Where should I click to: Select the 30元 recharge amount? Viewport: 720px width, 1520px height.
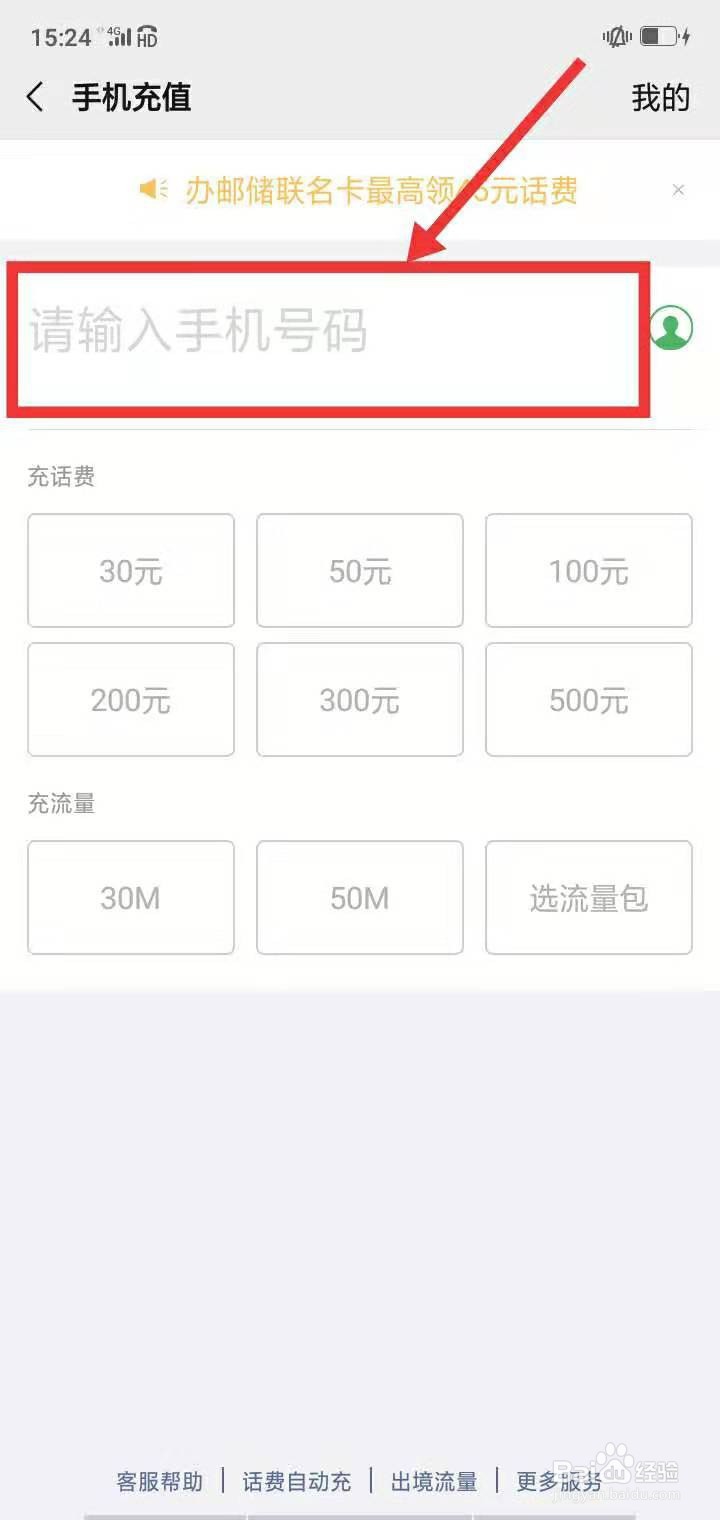tap(130, 570)
